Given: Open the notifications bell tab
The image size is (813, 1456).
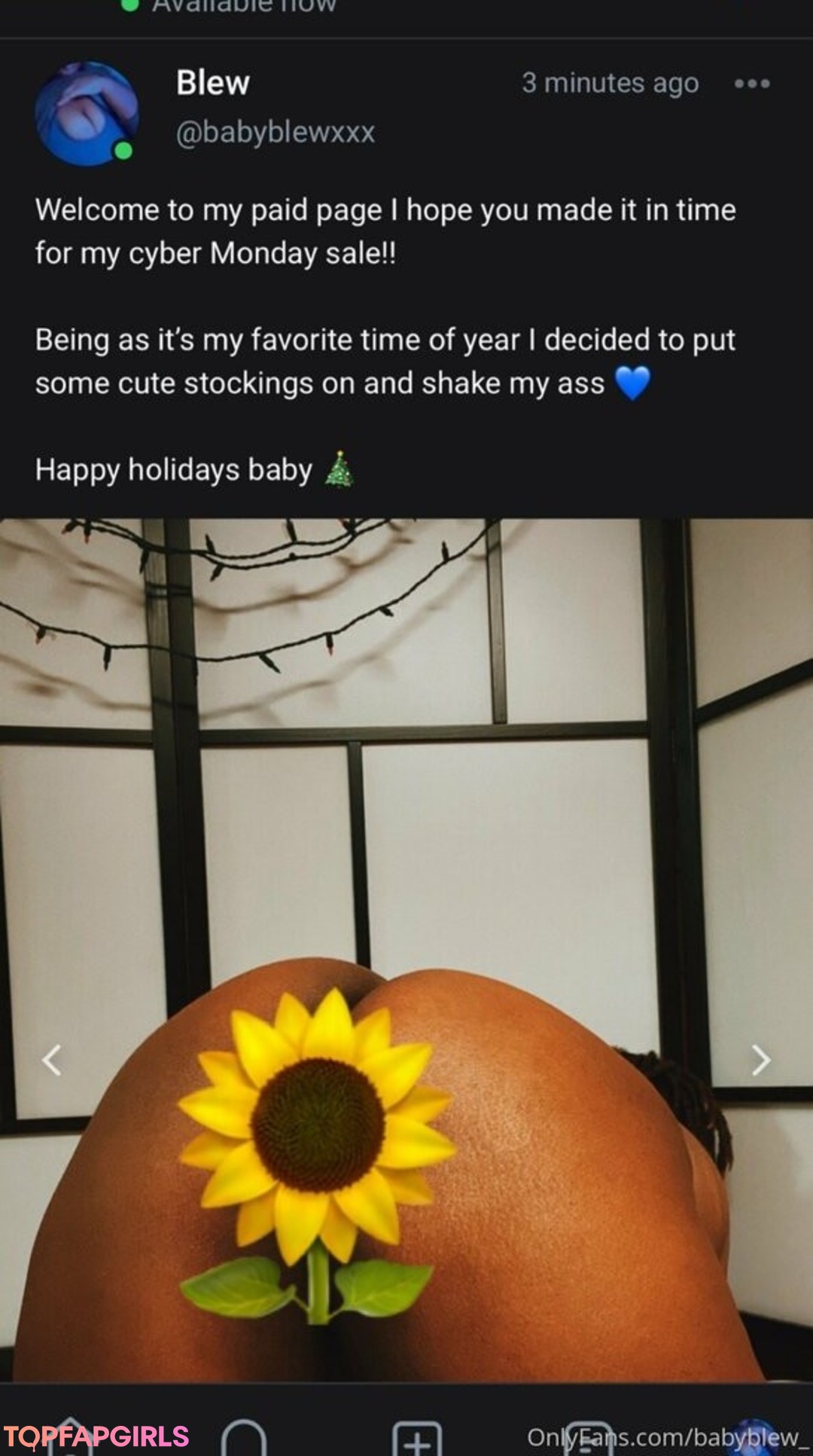Looking at the screenshot, I should (x=244, y=1439).
